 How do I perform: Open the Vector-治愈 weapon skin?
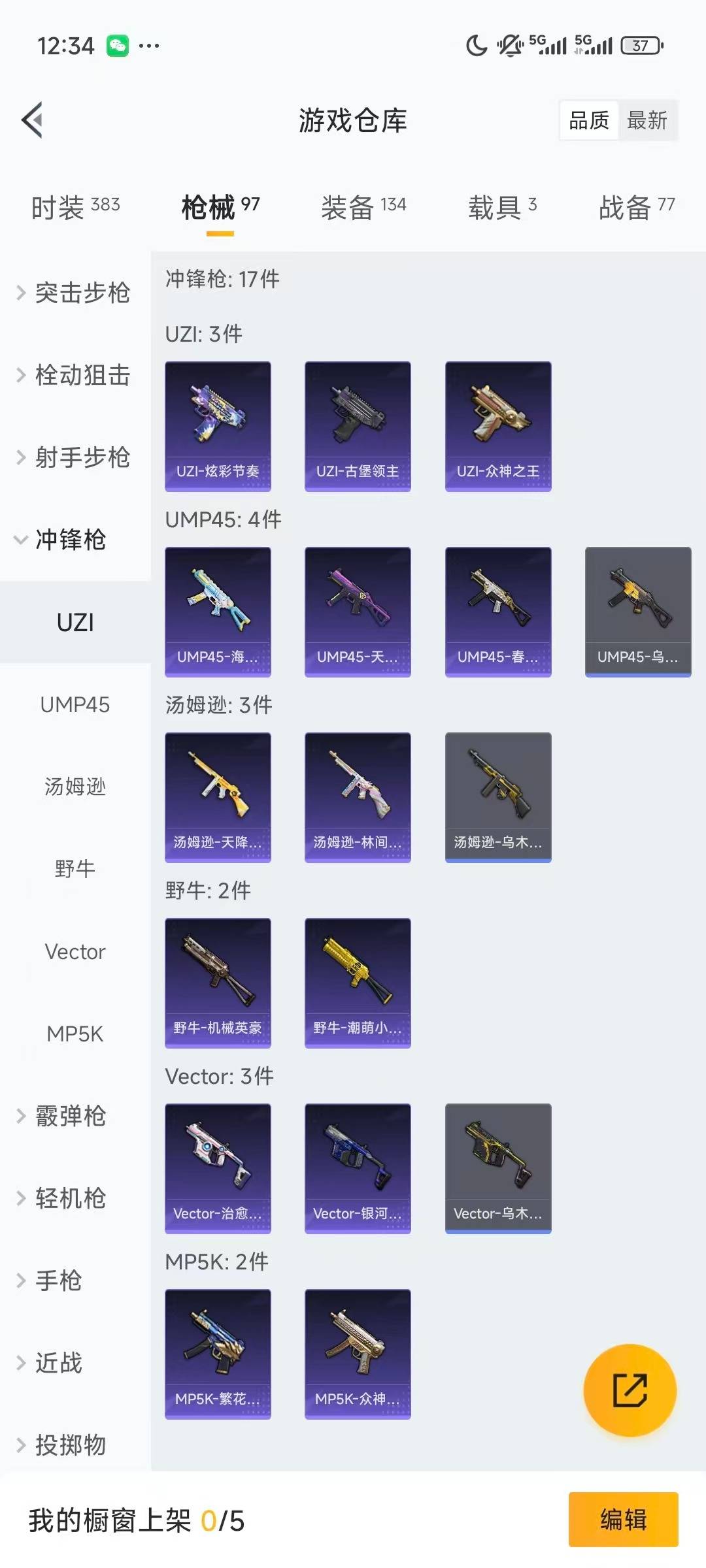[x=218, y=1168]
